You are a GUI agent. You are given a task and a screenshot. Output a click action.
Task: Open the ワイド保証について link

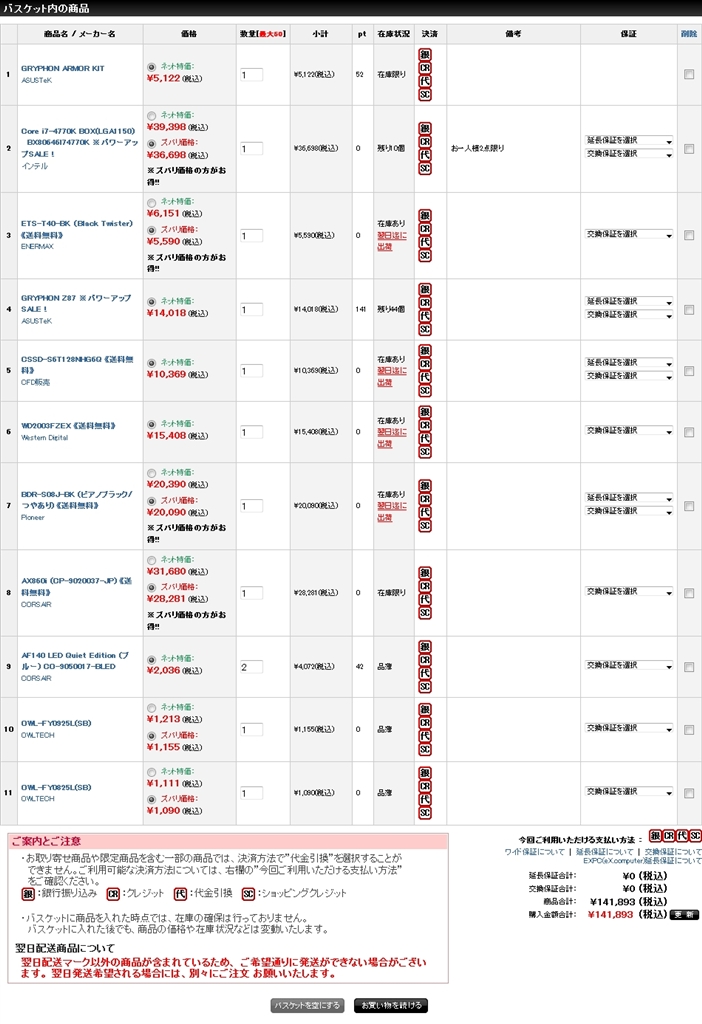click(x=534, y=852)
